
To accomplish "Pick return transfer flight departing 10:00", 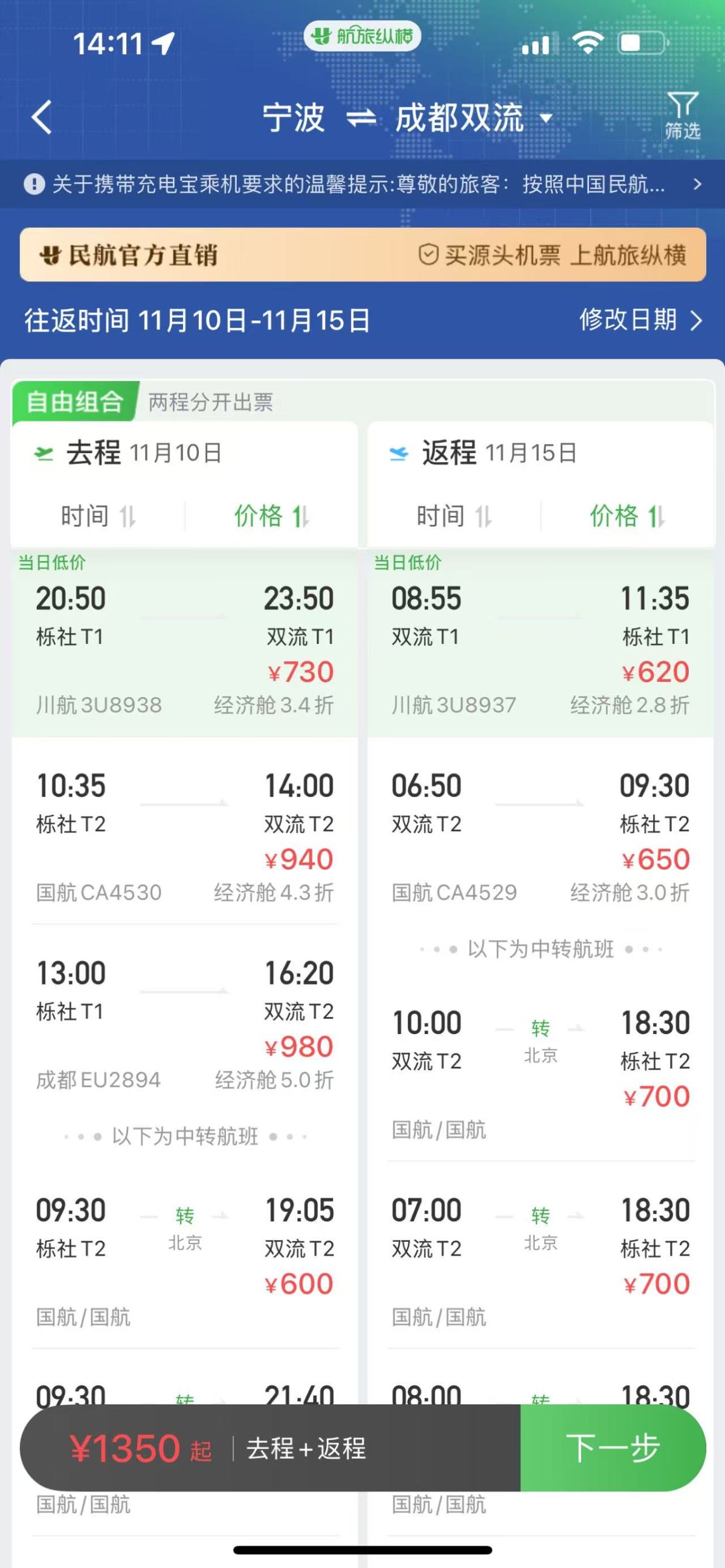I will [540, 1073].
